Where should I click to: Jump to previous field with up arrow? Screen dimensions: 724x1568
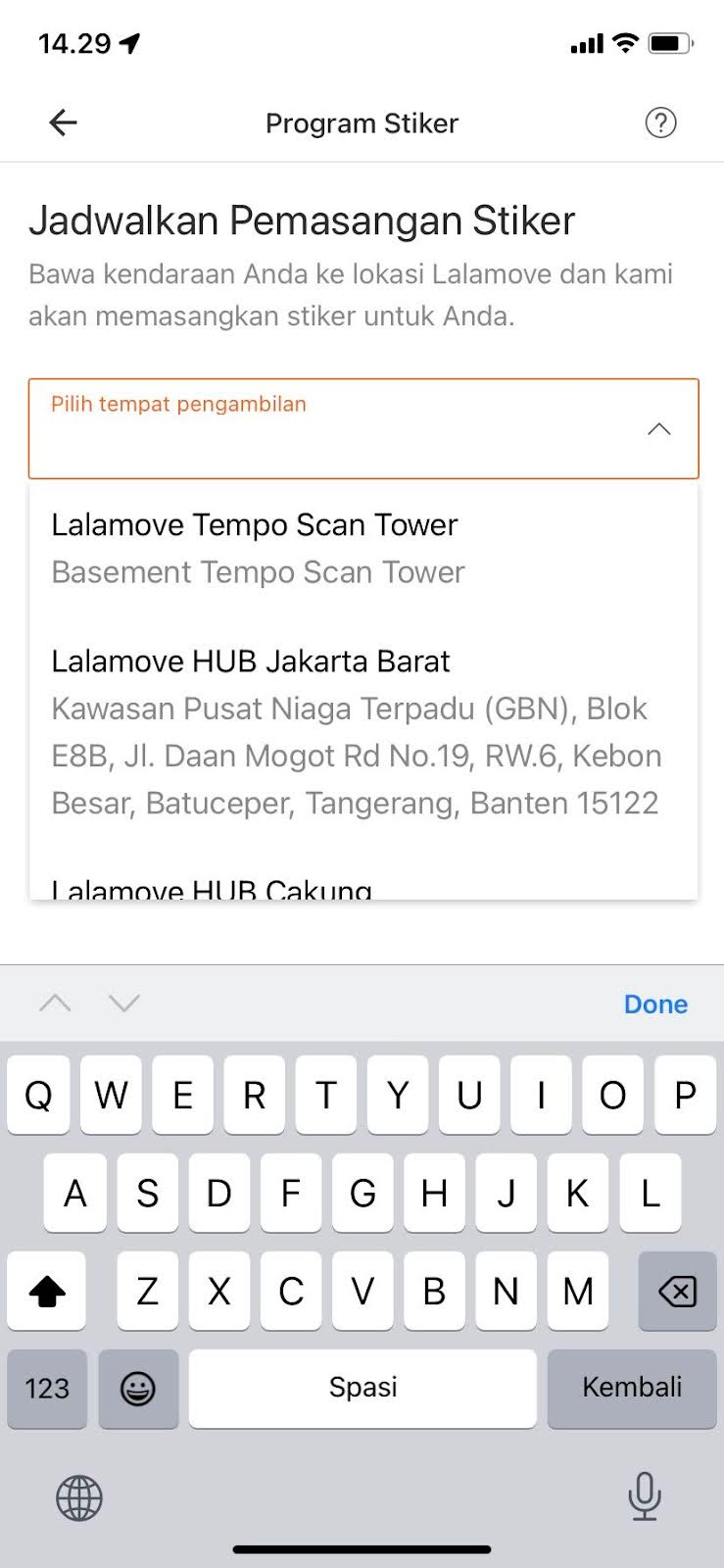pyautogui.click(x=55, y=1003)
